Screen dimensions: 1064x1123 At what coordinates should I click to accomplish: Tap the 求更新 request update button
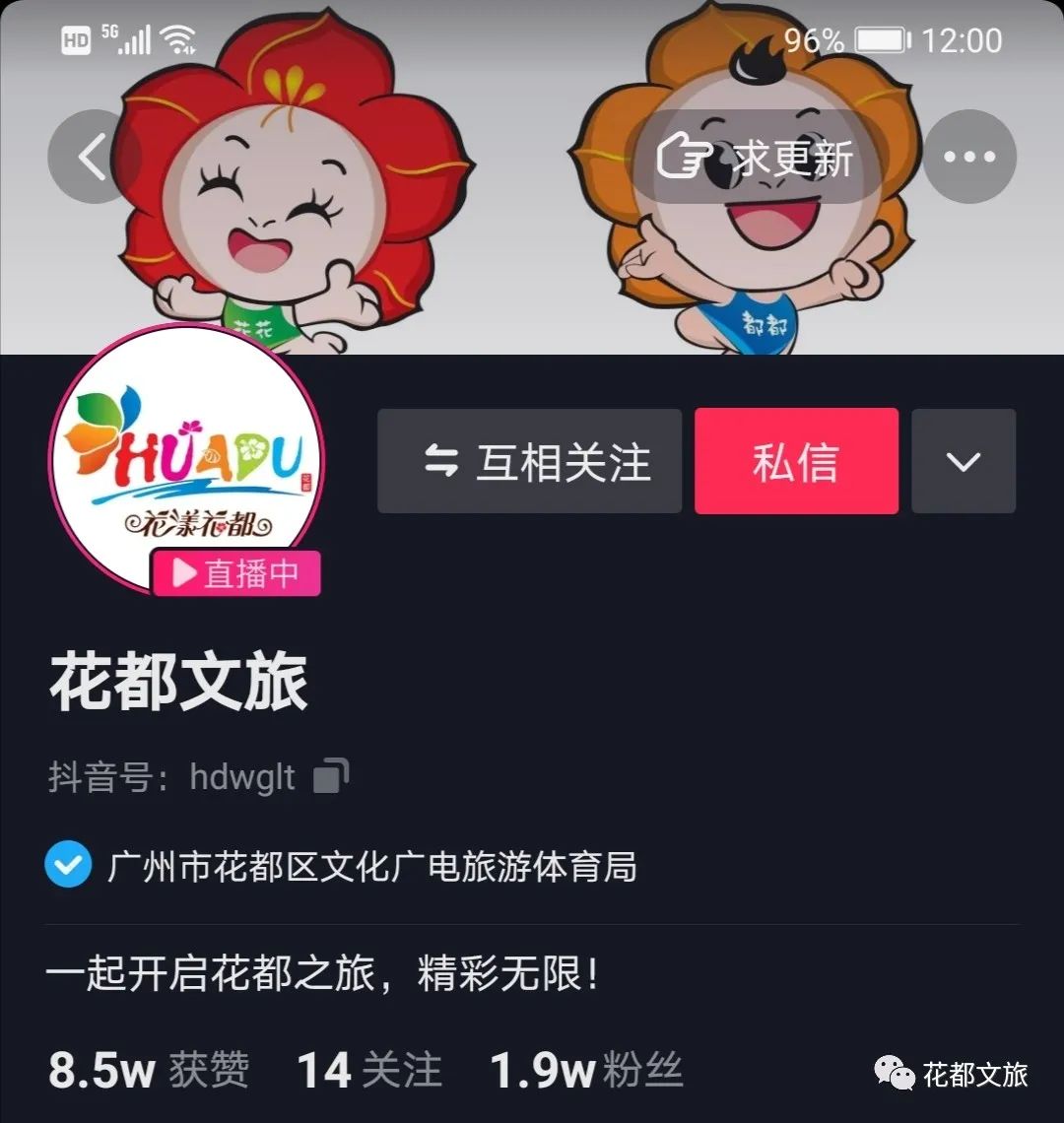click(756, 158)
